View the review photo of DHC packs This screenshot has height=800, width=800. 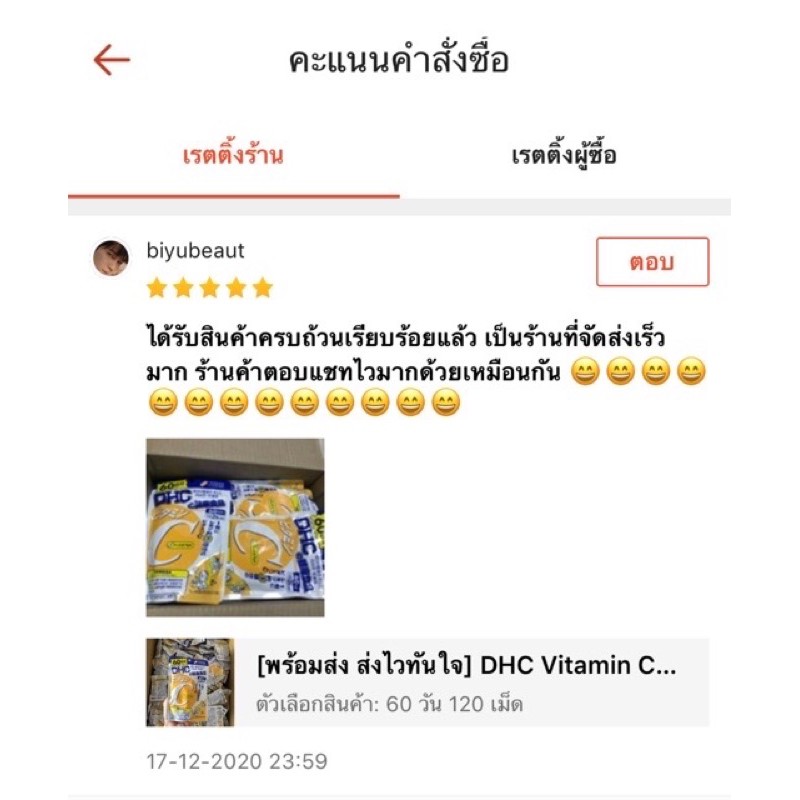pos(235,527)
